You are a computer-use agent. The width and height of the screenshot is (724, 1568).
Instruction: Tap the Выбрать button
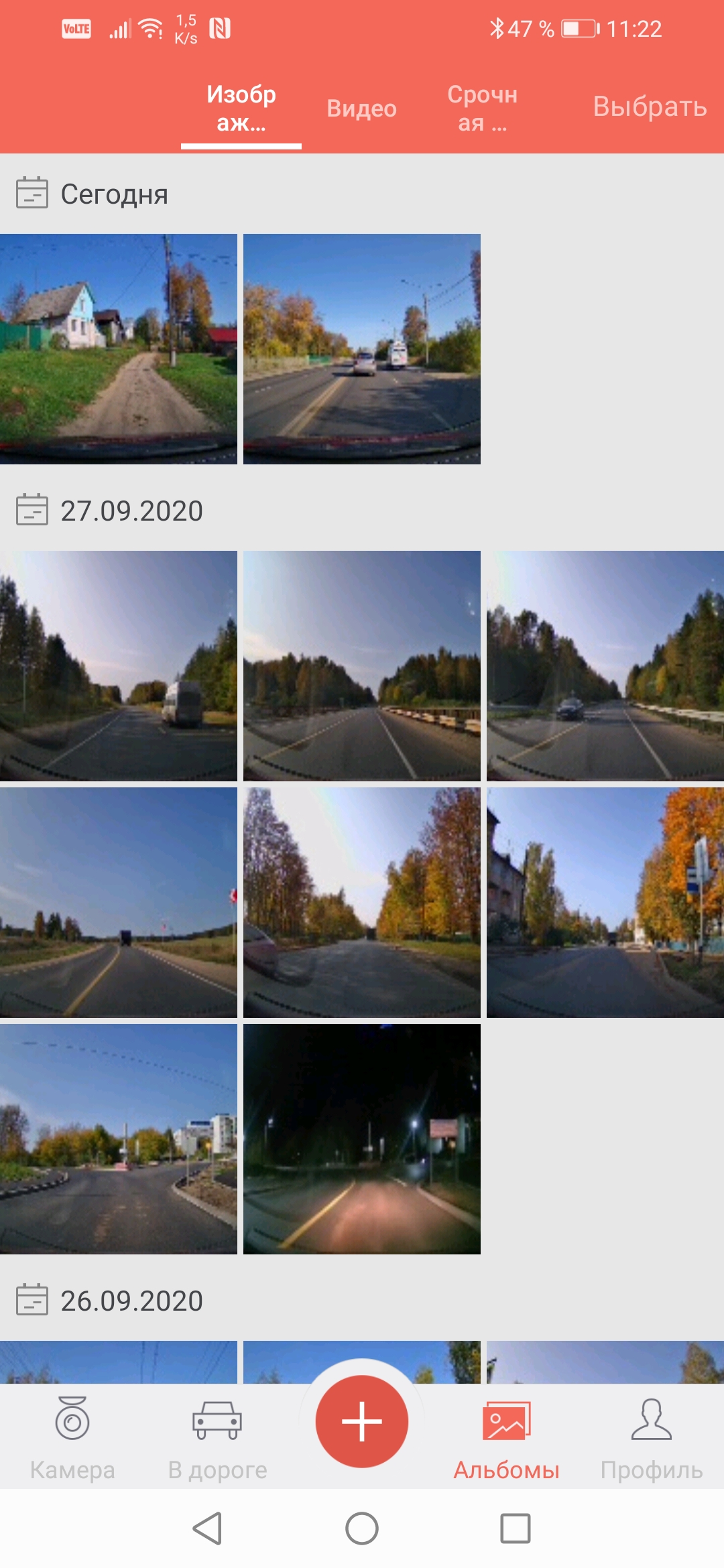tap(649, 107)
